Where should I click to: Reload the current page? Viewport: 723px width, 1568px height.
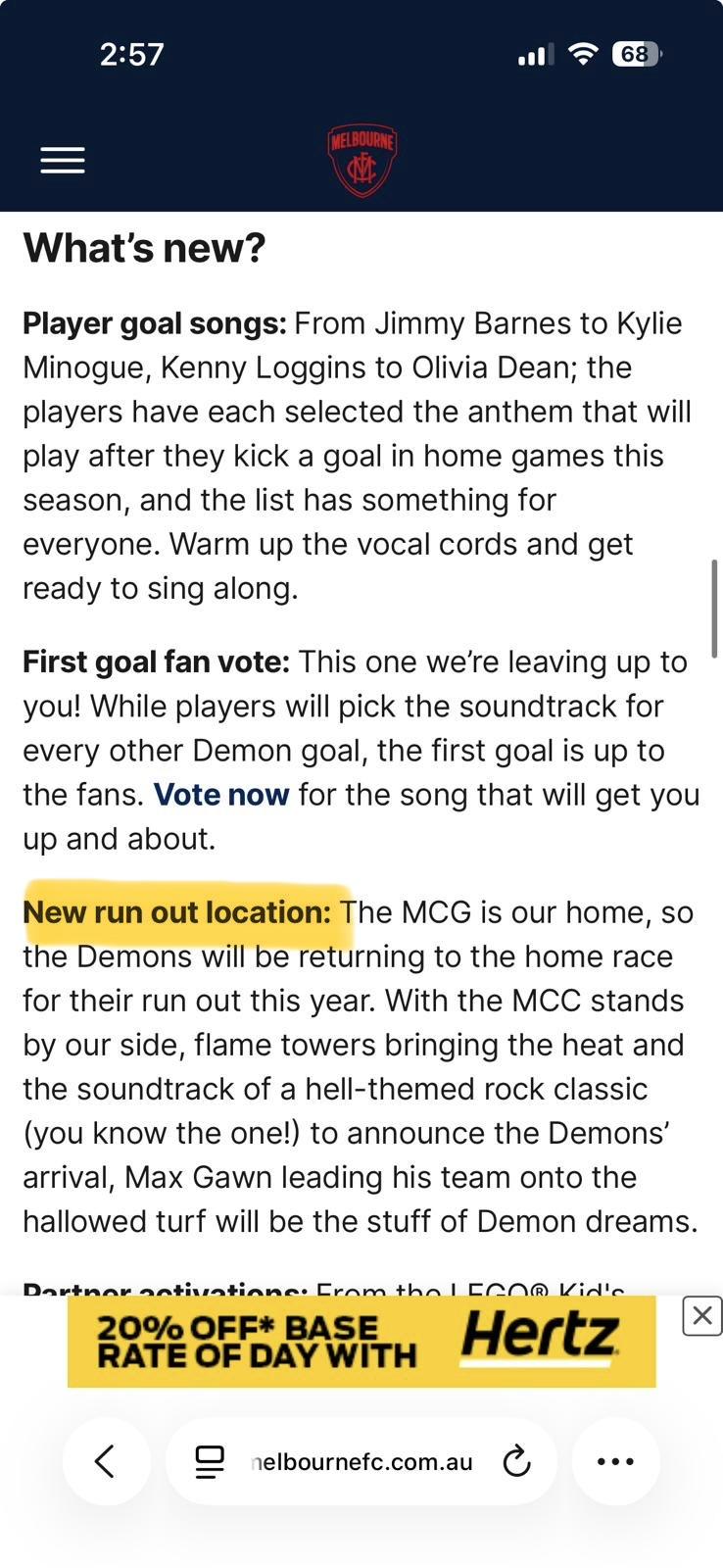[x=516, y=1462]
